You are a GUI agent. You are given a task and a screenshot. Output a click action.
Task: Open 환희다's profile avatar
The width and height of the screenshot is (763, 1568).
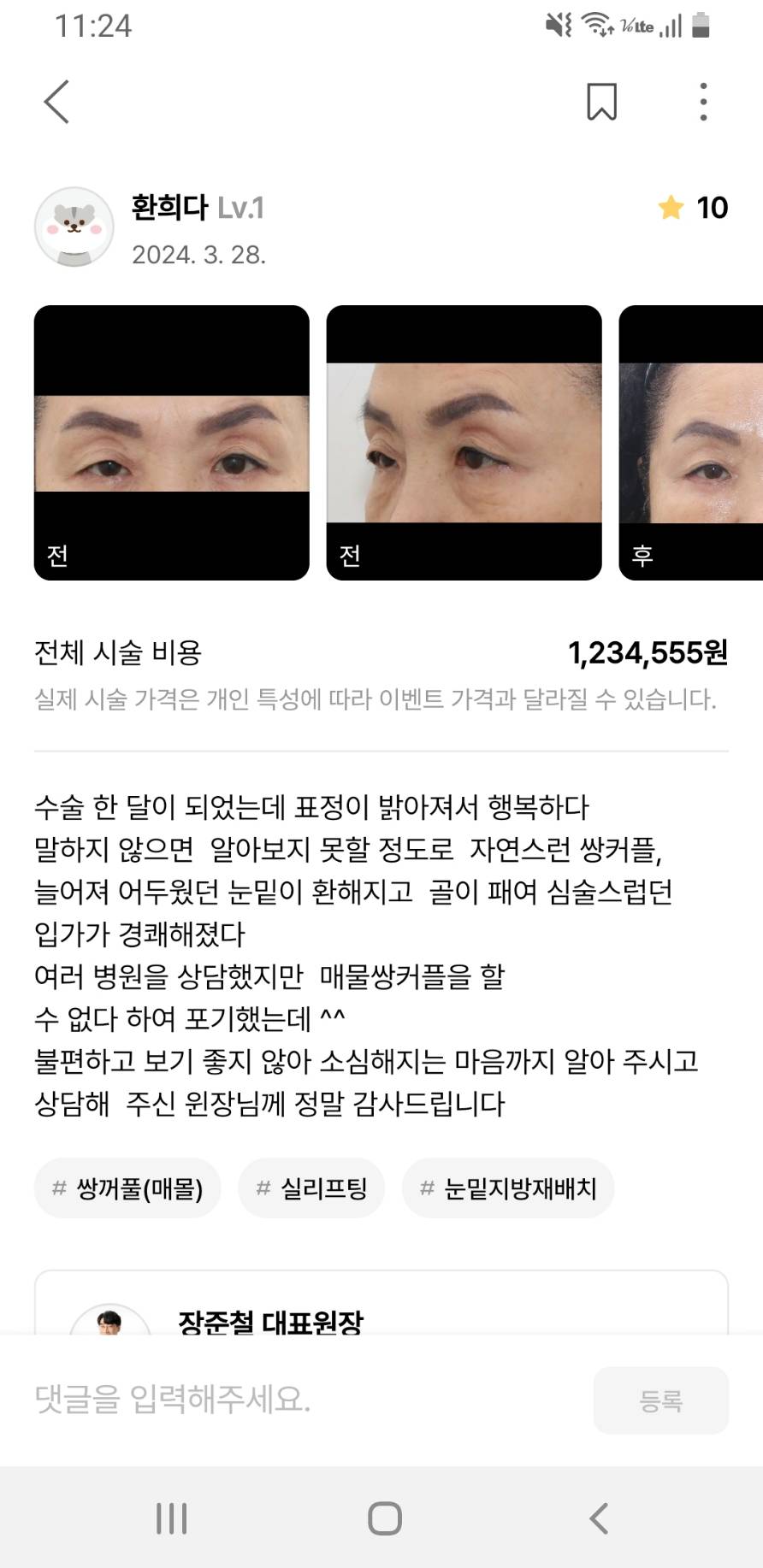[74, 227]
